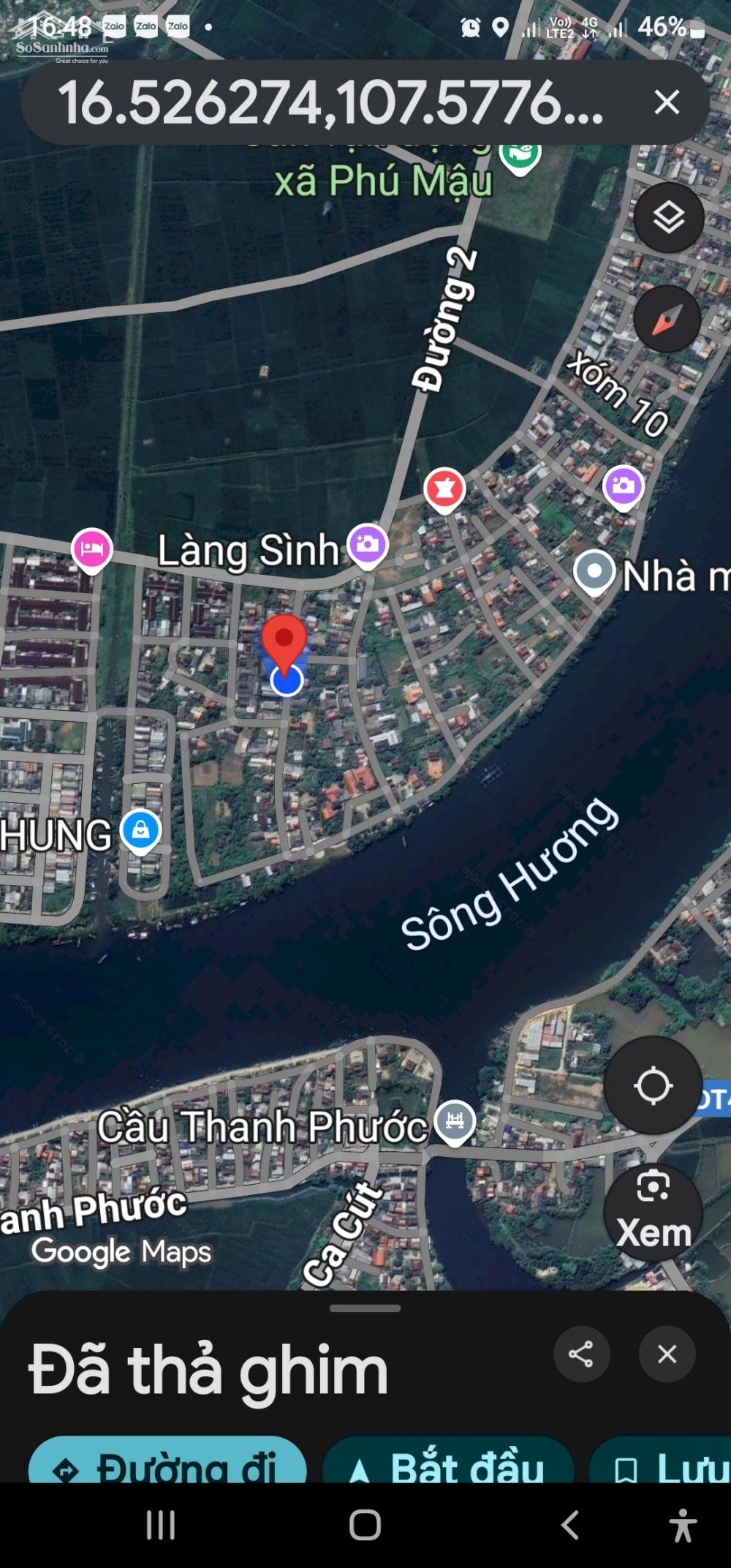Click the compass to reset map orientation
The width and height of the screenshot is (731, 1568).
[x=667, y=320]
